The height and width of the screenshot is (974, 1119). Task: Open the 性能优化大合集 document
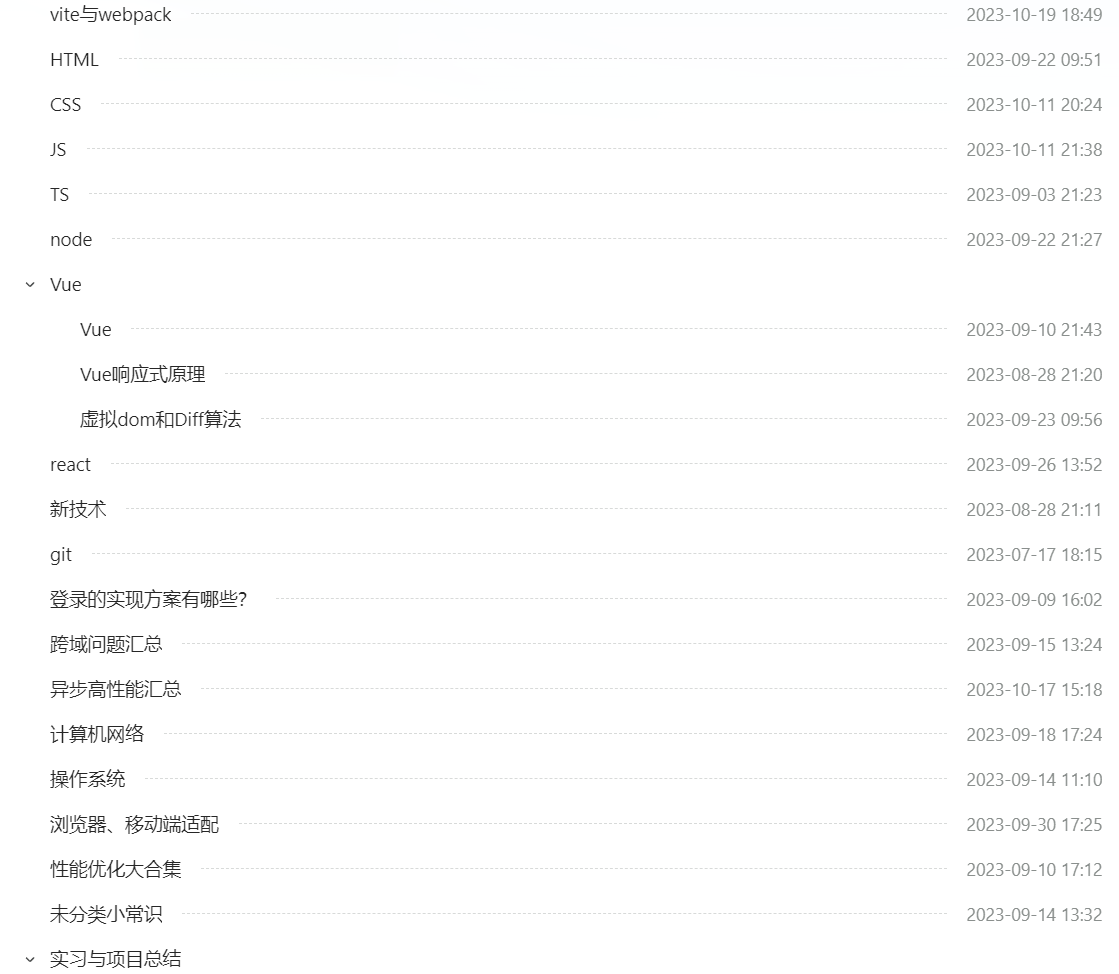point(115,870)
